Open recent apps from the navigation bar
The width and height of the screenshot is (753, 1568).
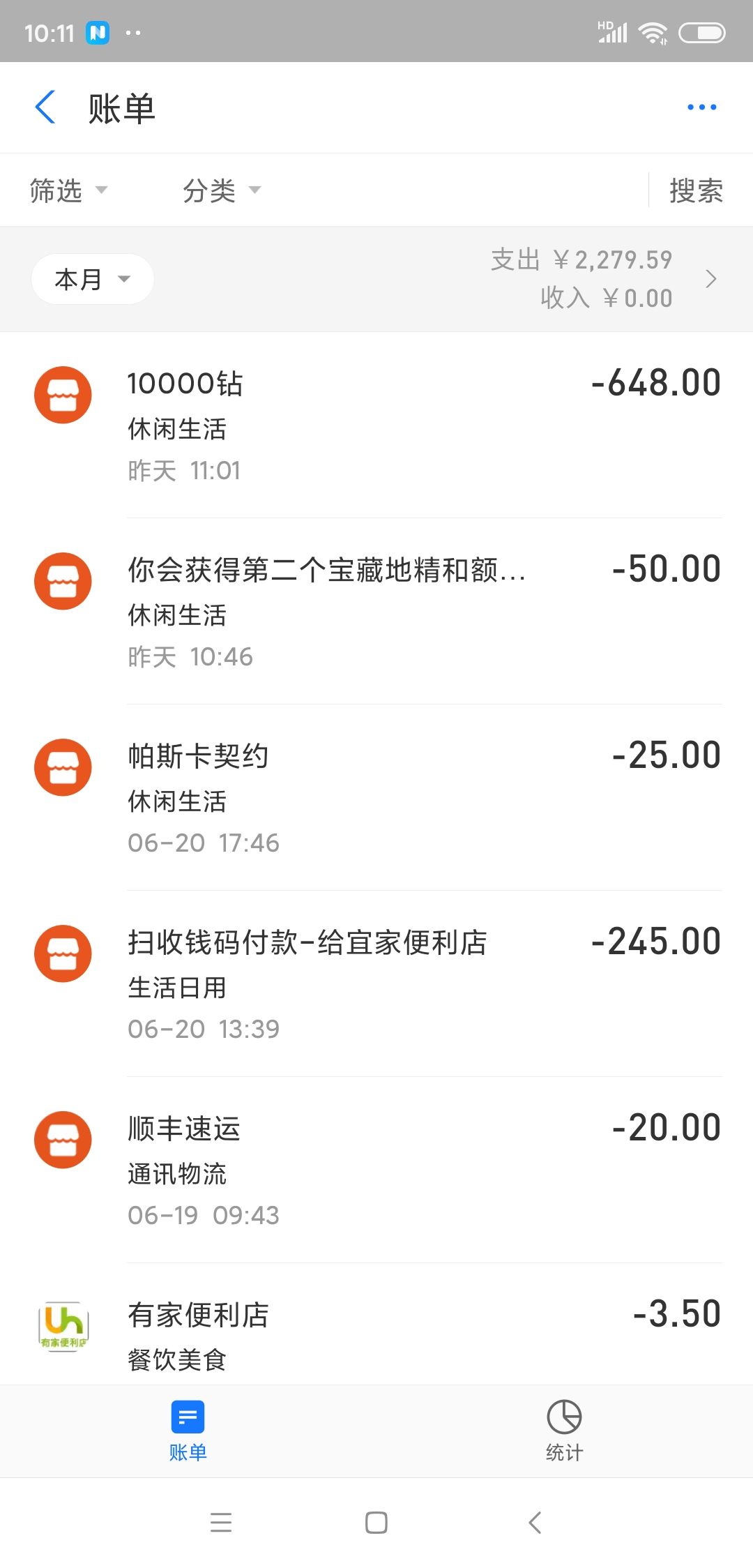221,1523
